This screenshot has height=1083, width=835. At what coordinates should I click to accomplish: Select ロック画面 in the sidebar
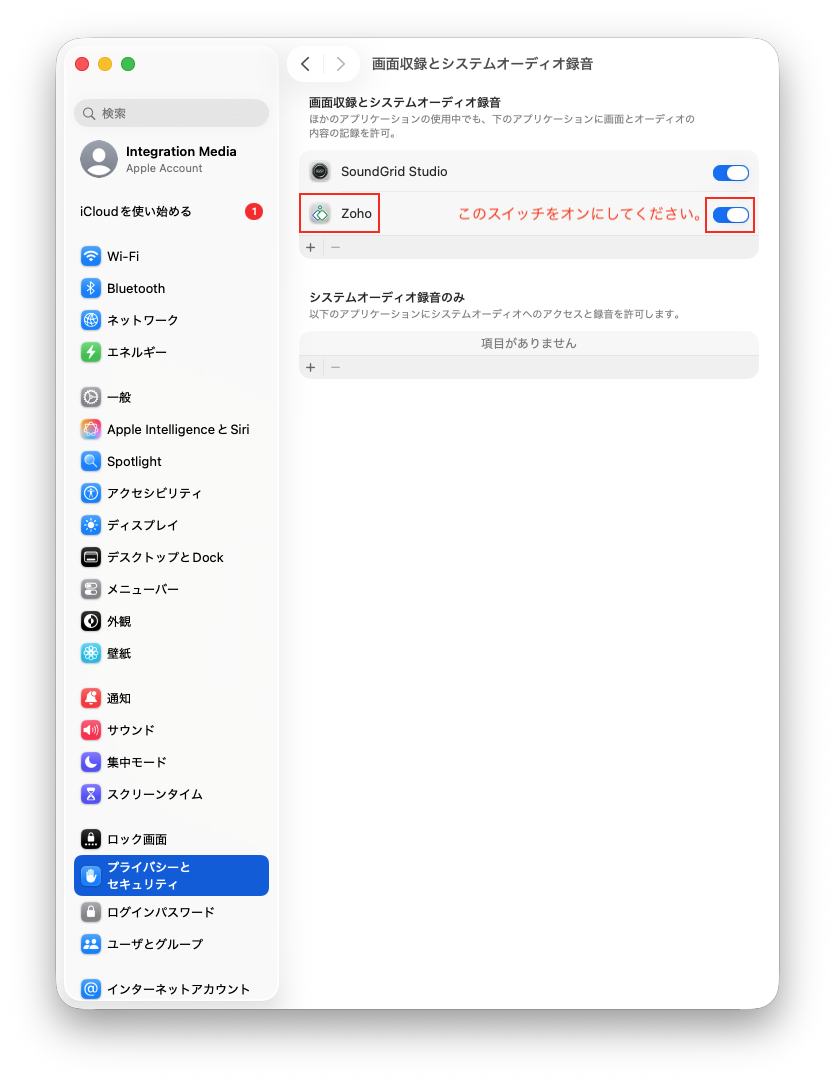(x=136, y=839)
